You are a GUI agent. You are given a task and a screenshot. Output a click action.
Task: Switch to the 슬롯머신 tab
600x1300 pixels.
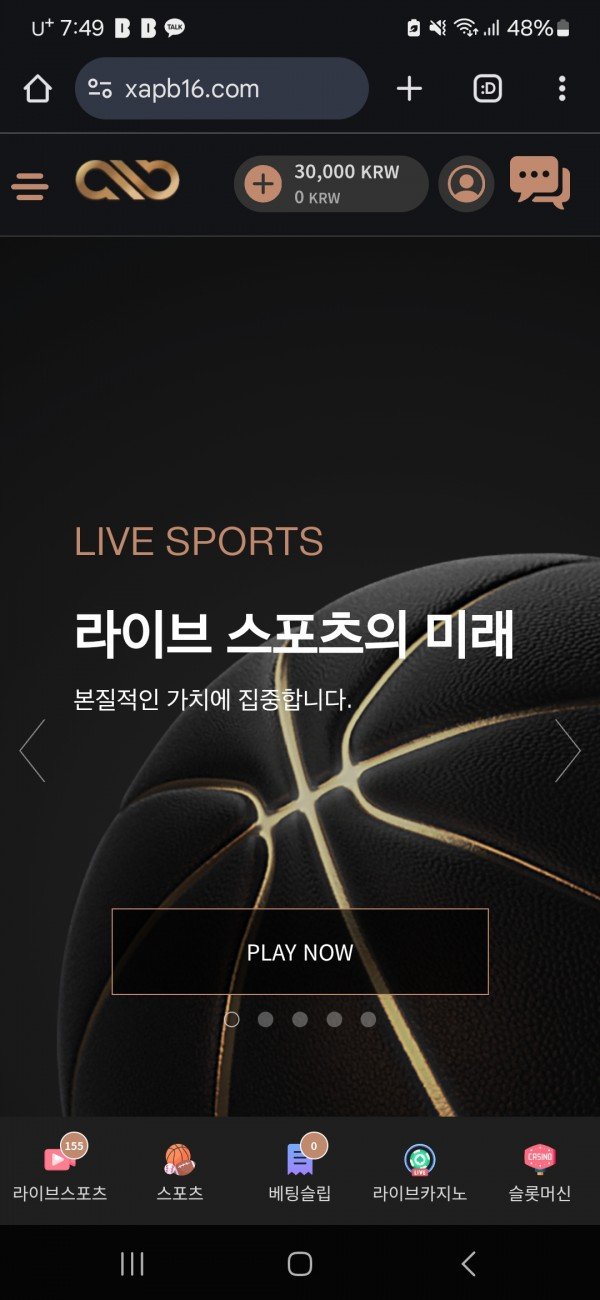click(x=540, y=1172)
